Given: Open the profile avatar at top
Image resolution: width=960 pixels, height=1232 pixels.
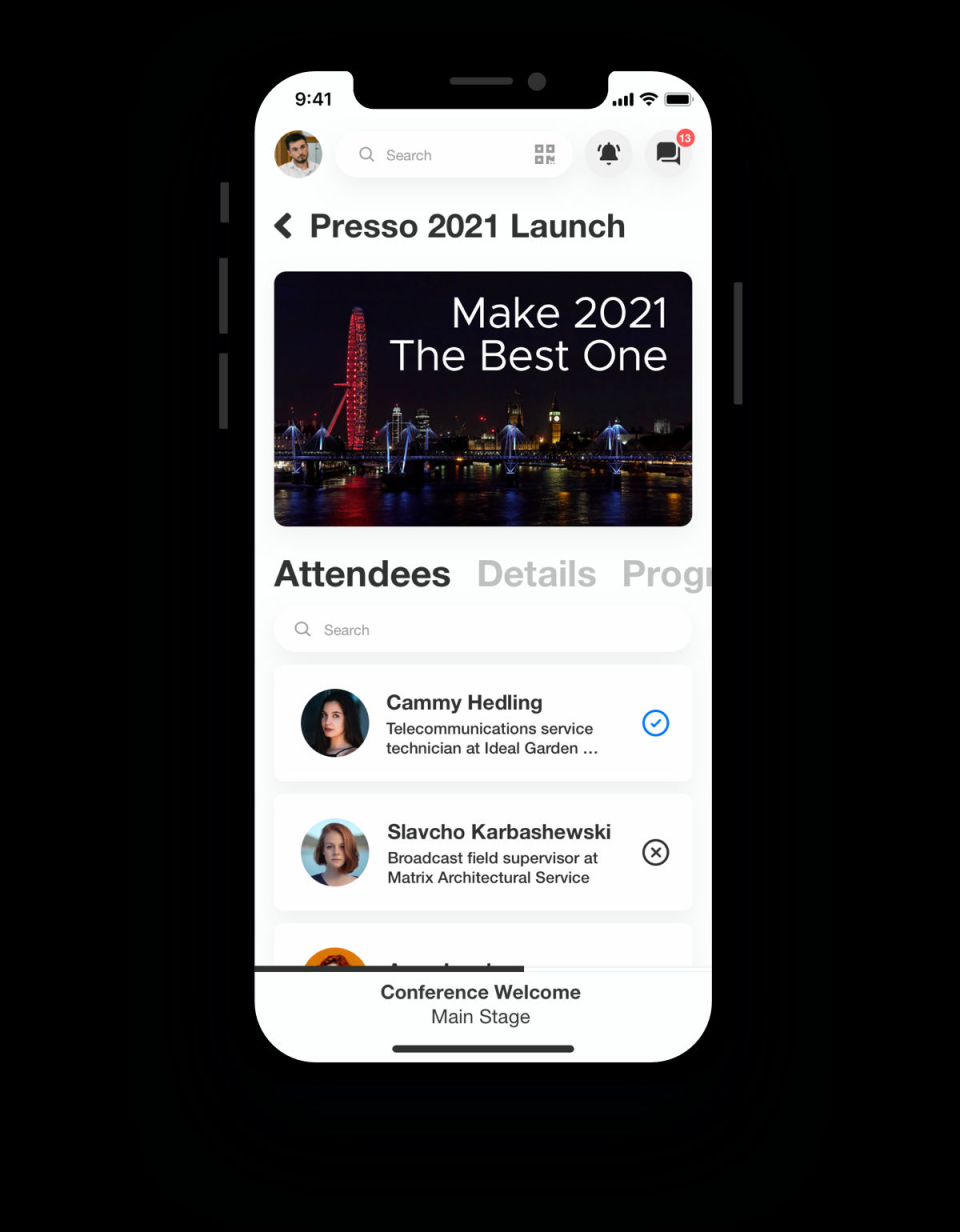Looking at the screenshot, I should click(298, 154).
